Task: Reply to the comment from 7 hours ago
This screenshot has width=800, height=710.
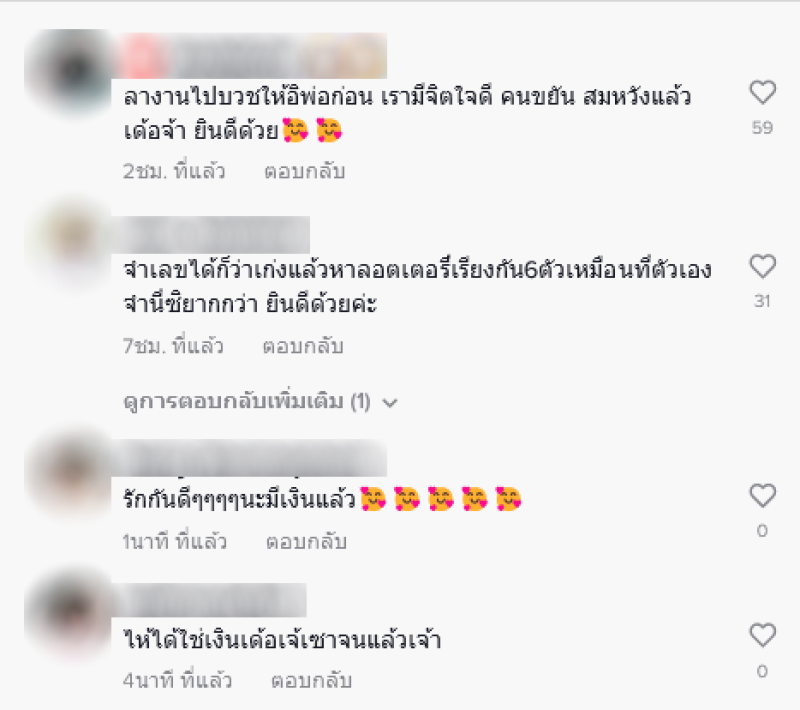Action: coord(302,346)
